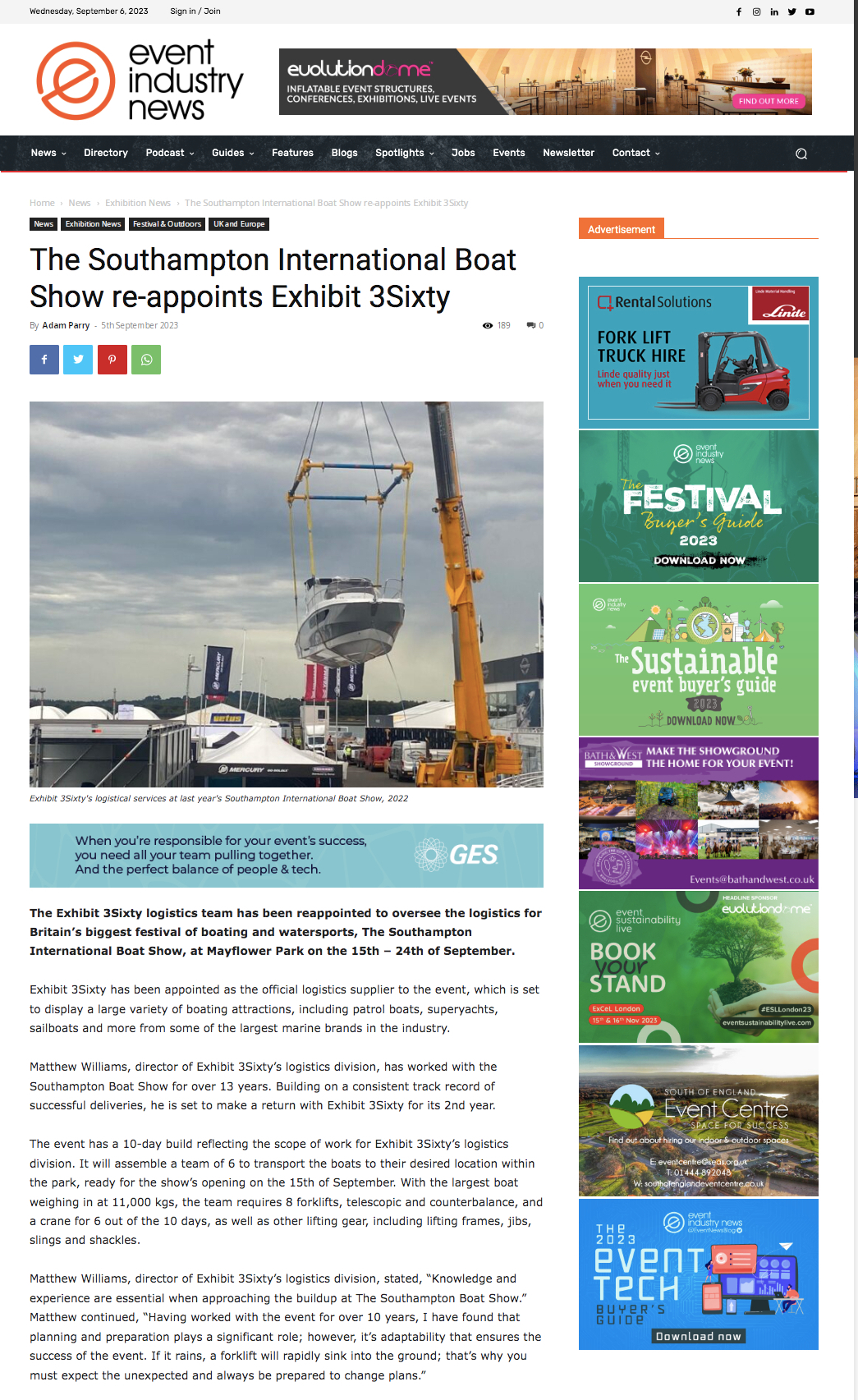858x1400 pixels.
Task: Expand the News dropdown menu
Action: click(x=48, y=153)
